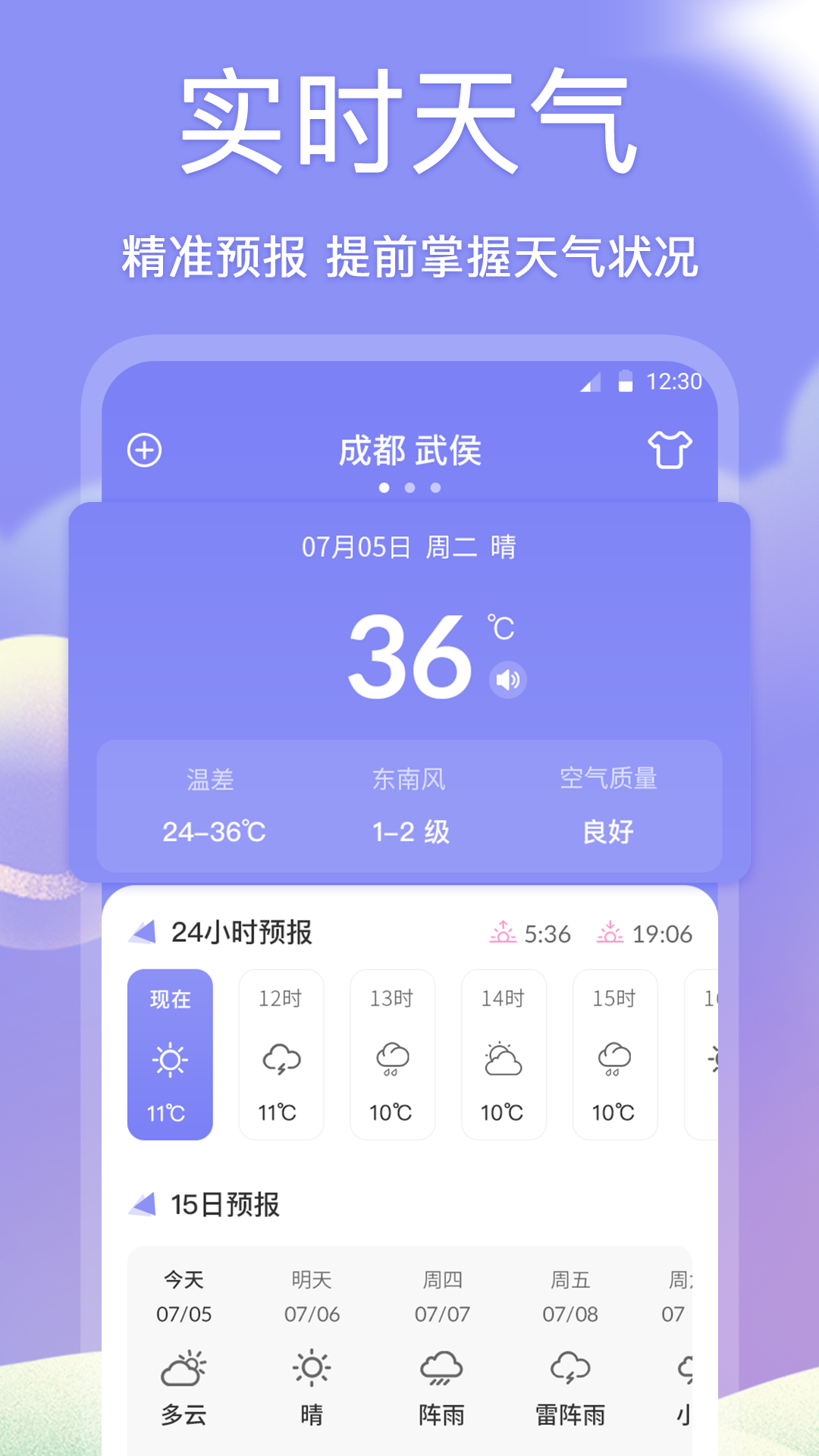
Task: Switch city via the page indicator dots
Action: point(410,488)
